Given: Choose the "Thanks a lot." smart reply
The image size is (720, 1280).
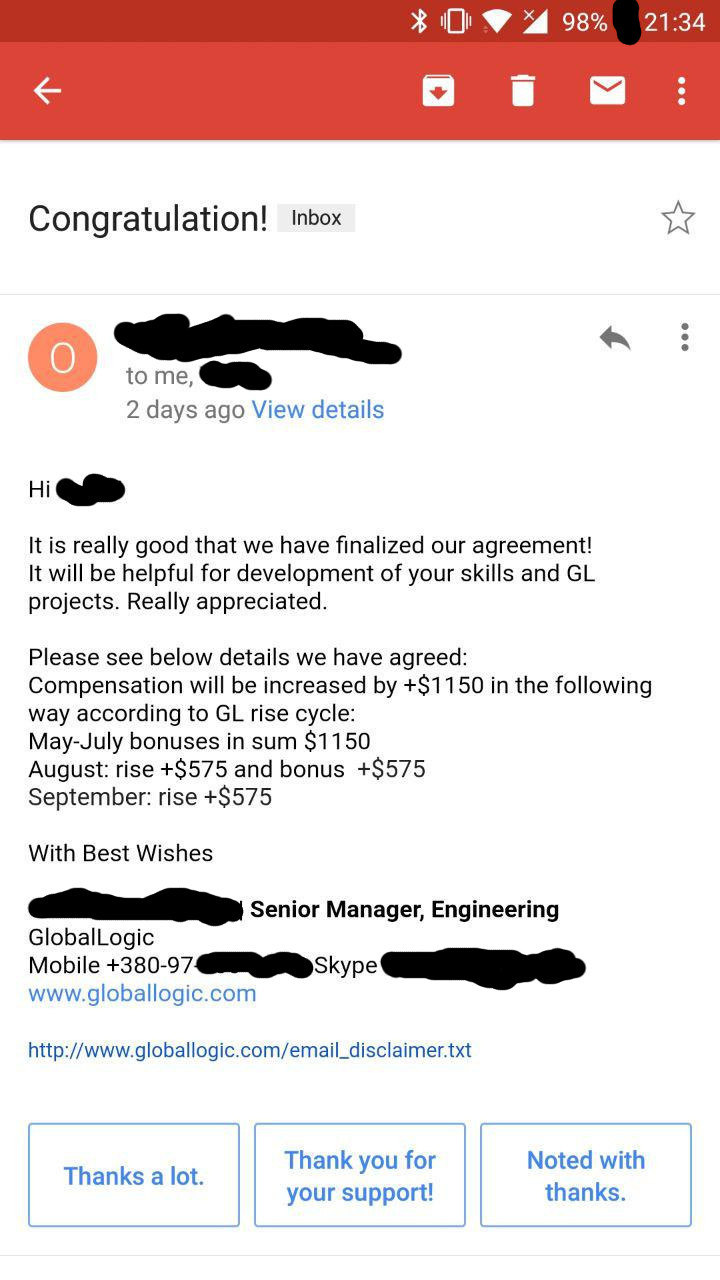Looking at the screenshot, I should [134, 1175].
